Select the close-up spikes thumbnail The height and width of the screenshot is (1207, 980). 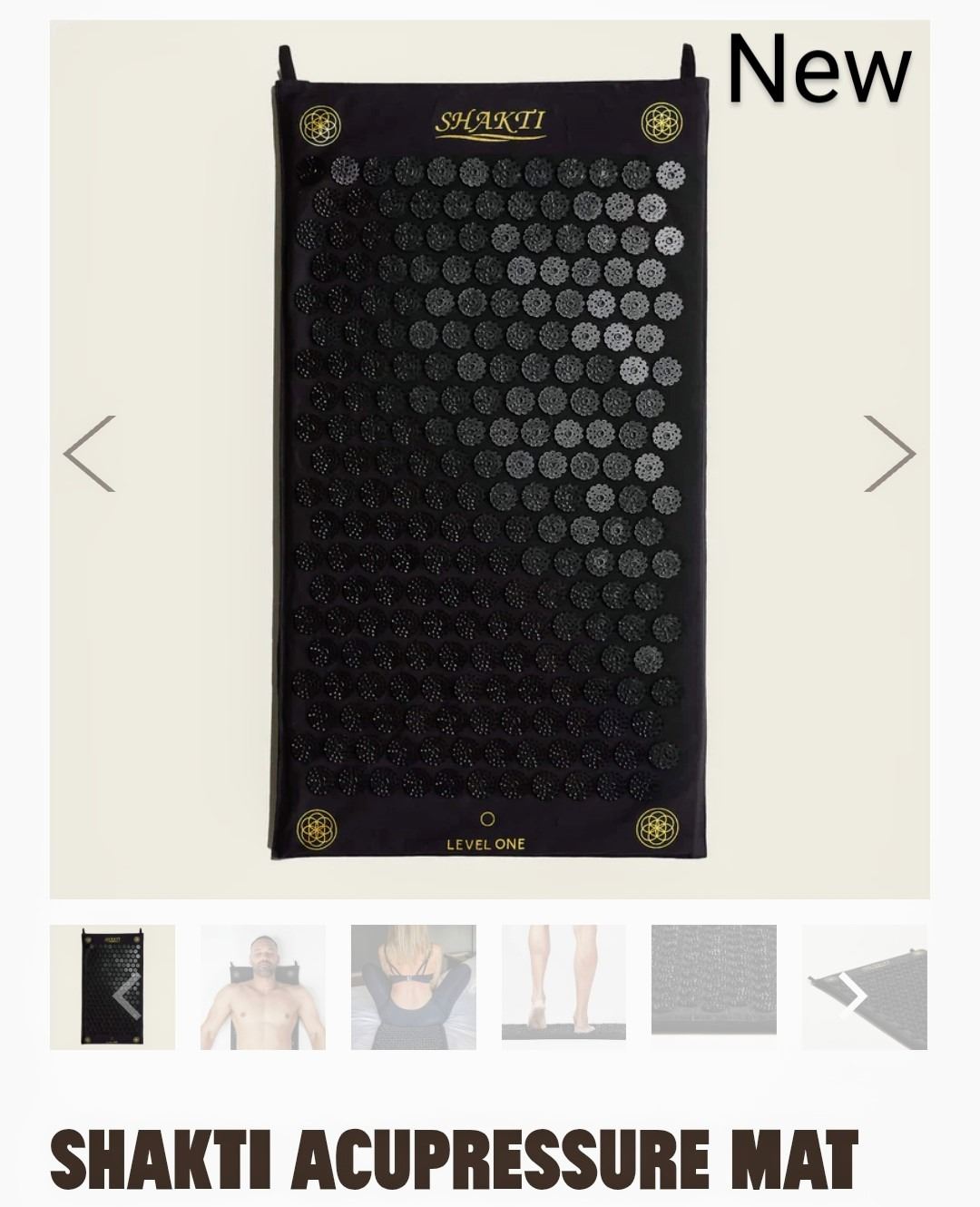coord(714,980)
